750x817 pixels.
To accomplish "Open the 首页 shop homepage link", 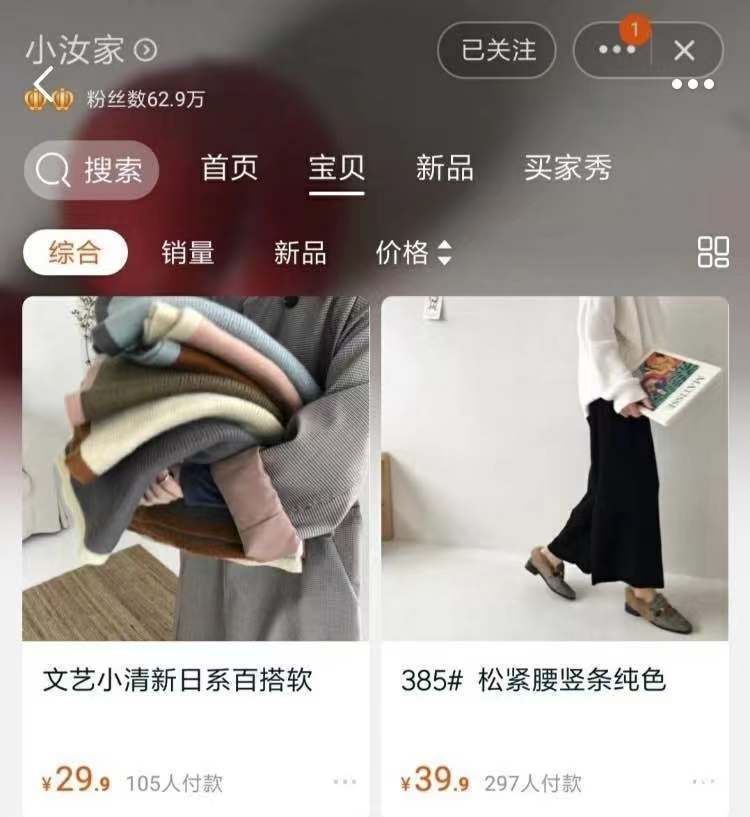I will click(231, 169).
